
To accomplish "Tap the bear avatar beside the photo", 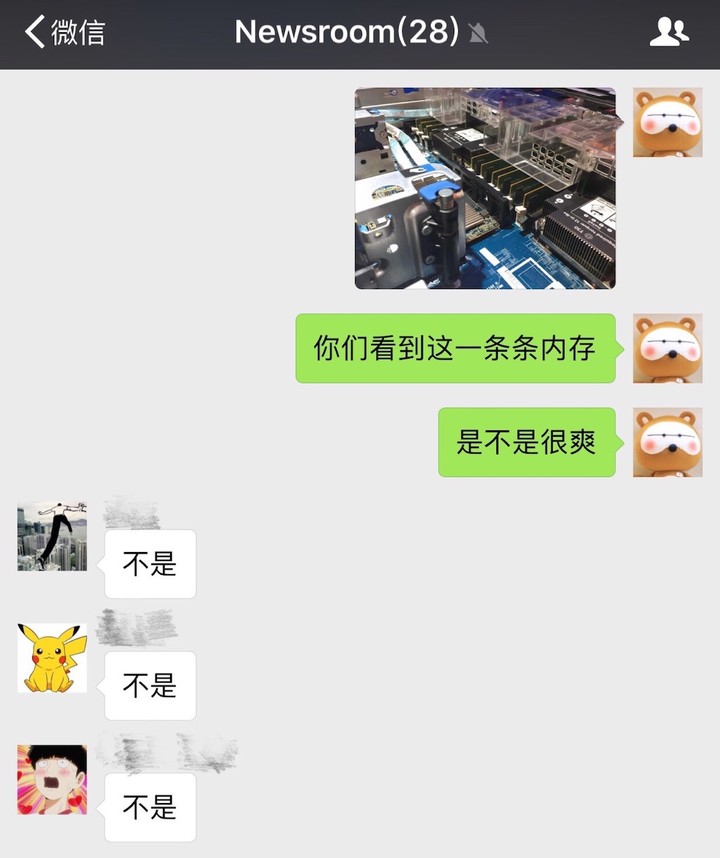I will pos(667,122).
